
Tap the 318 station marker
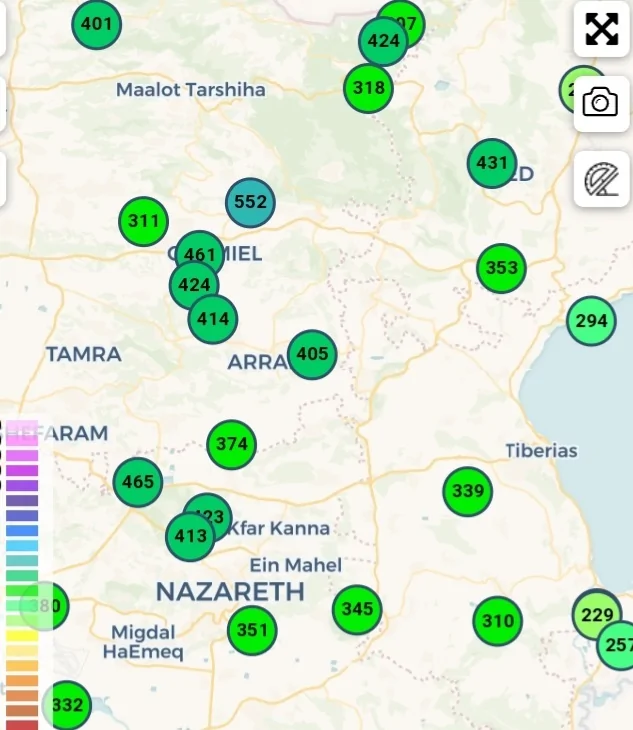click(368, 88)
